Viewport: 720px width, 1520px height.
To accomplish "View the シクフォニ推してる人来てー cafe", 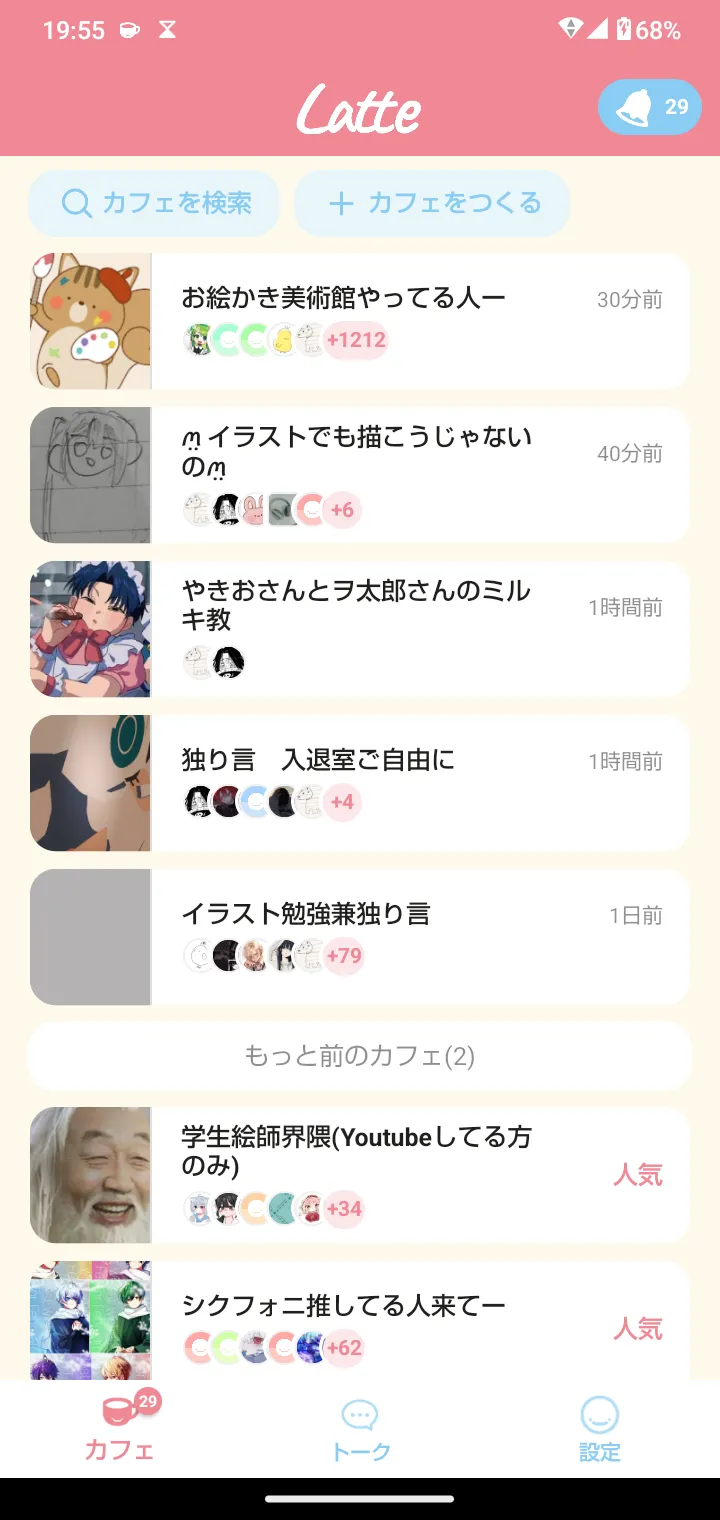I will [x=360, y=1322].
